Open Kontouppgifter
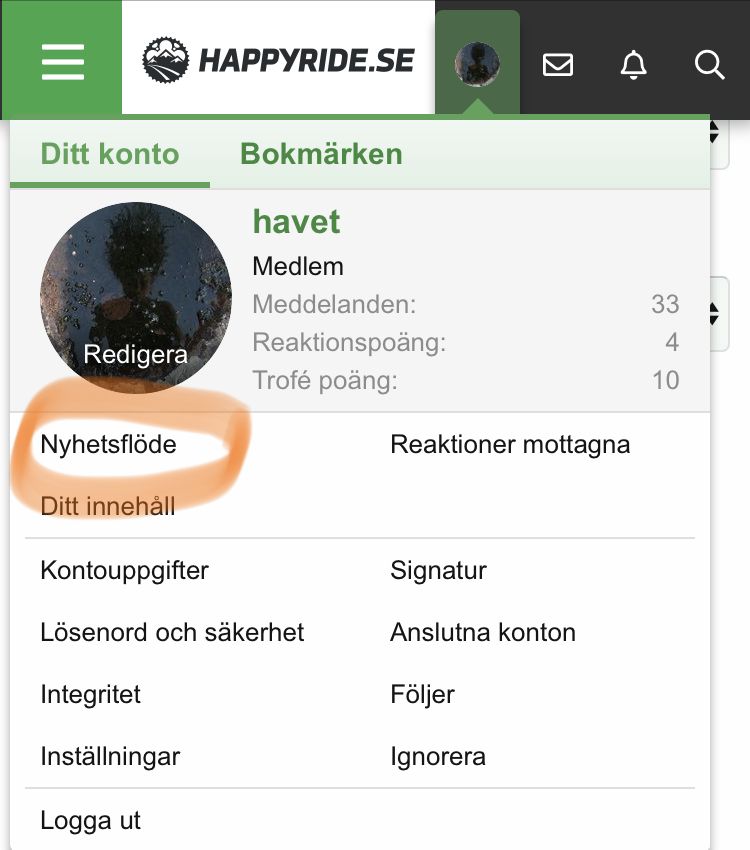 124,571
